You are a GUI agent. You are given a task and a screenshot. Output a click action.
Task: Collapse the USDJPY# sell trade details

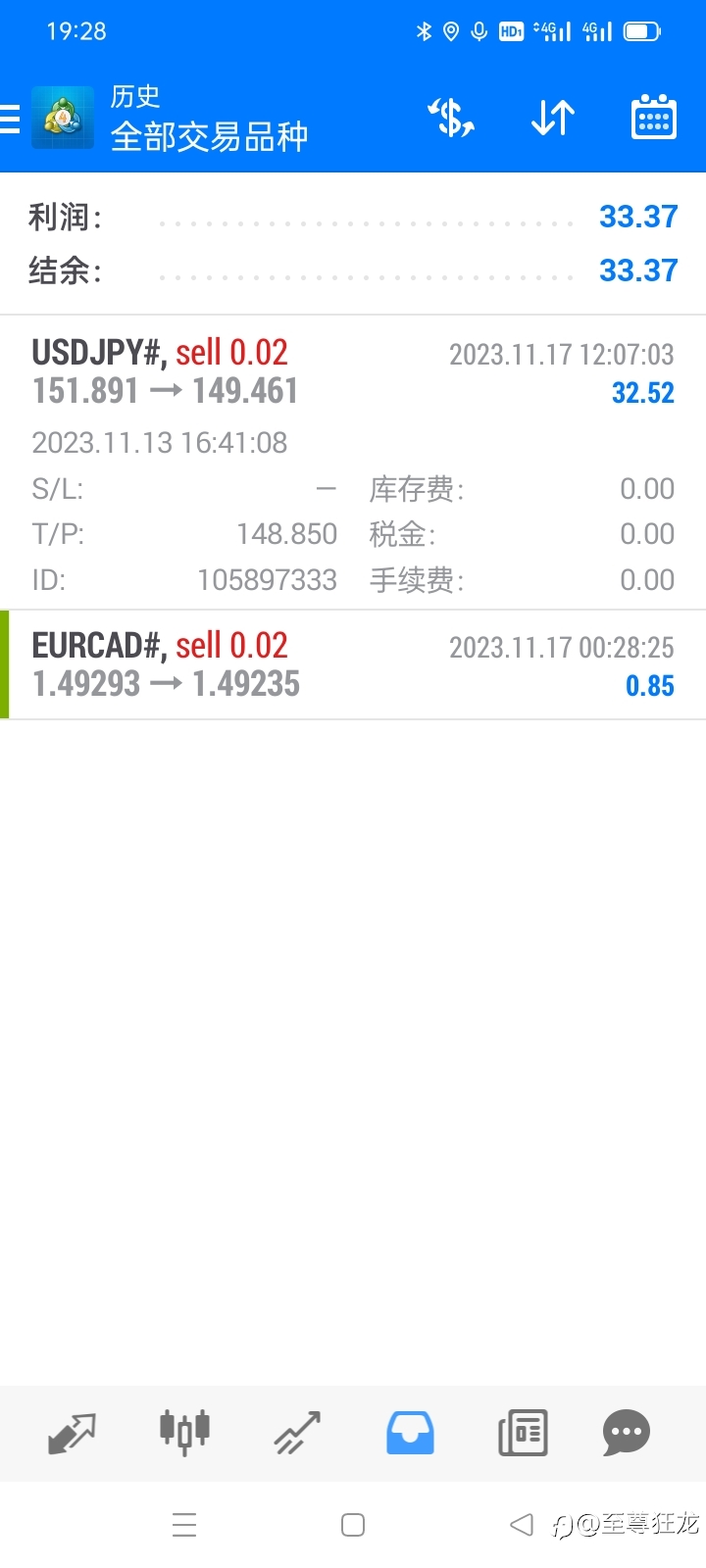click(x=353, y=463)
